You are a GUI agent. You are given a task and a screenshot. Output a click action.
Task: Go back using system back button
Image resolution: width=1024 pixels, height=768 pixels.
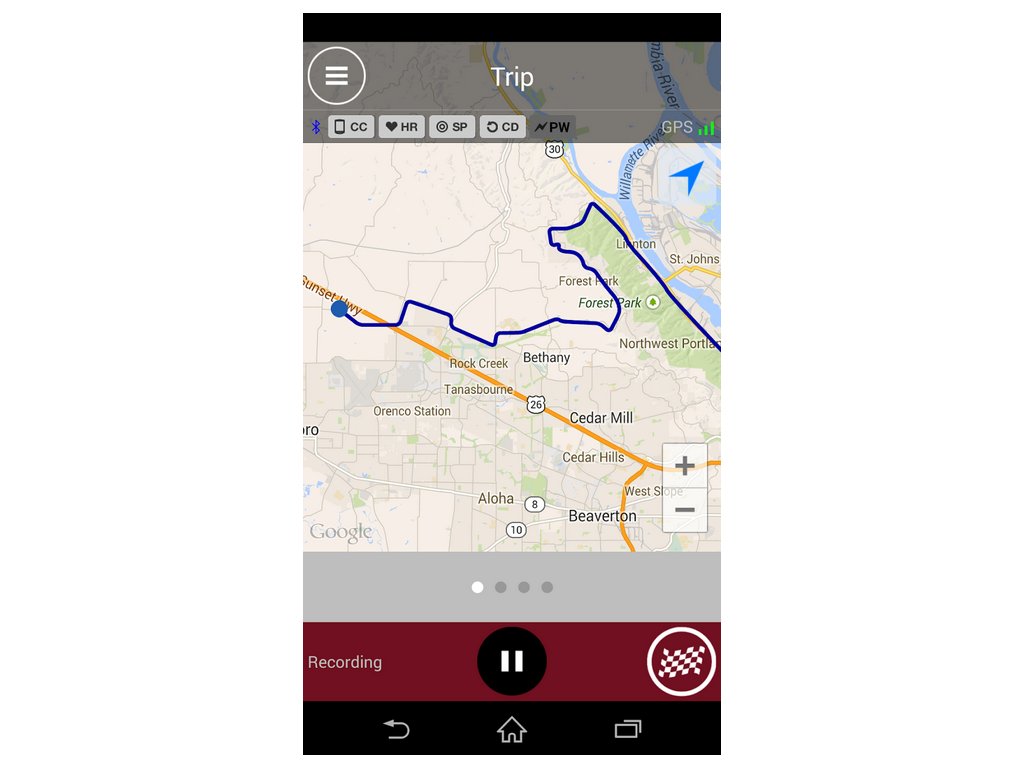click(x=397, y=730)
